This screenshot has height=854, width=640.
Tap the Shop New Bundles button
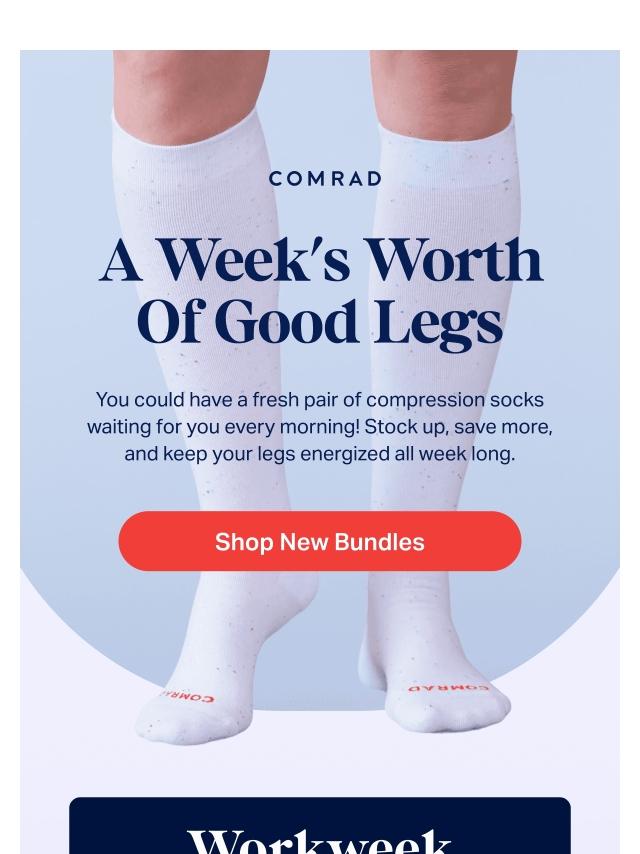320,541
